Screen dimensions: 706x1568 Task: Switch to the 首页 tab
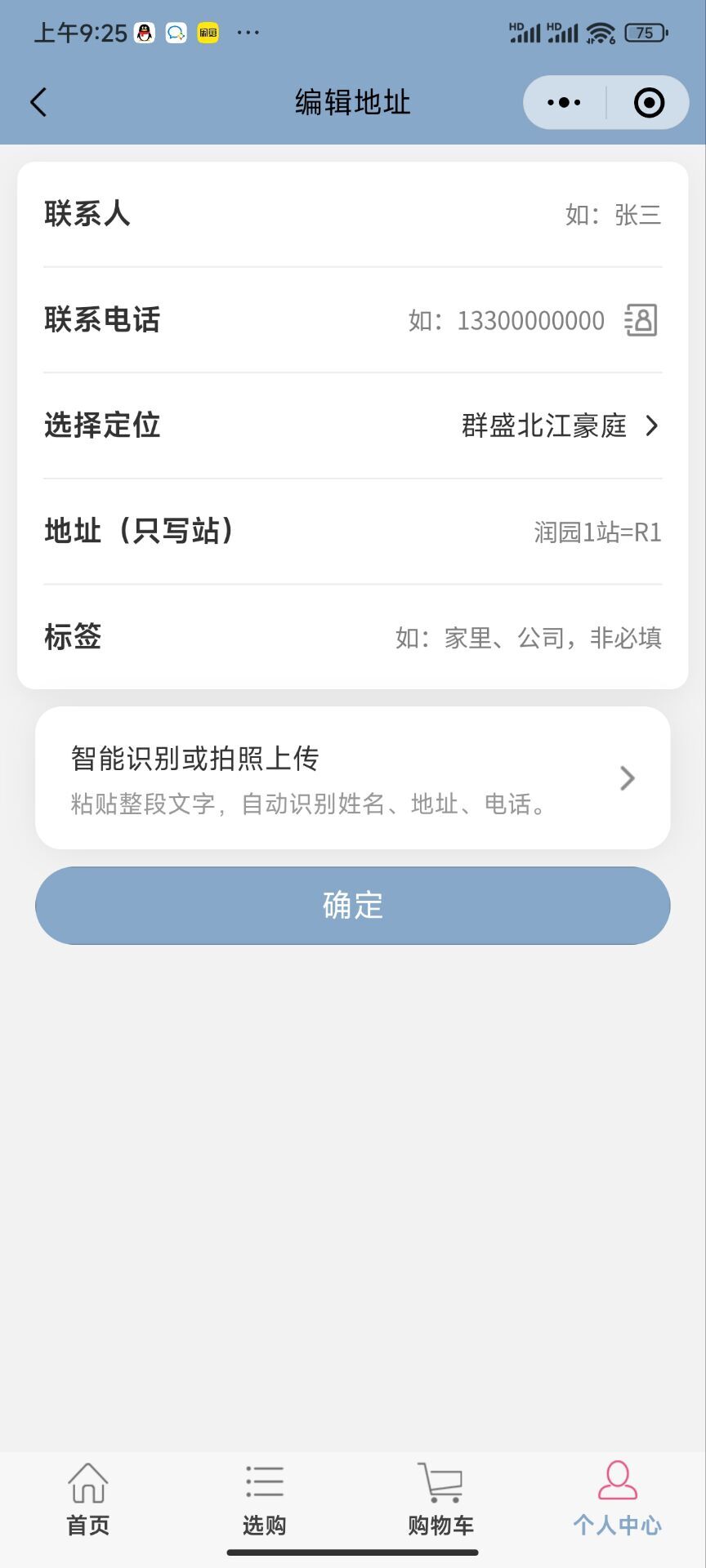click(x=88, y=1499)
